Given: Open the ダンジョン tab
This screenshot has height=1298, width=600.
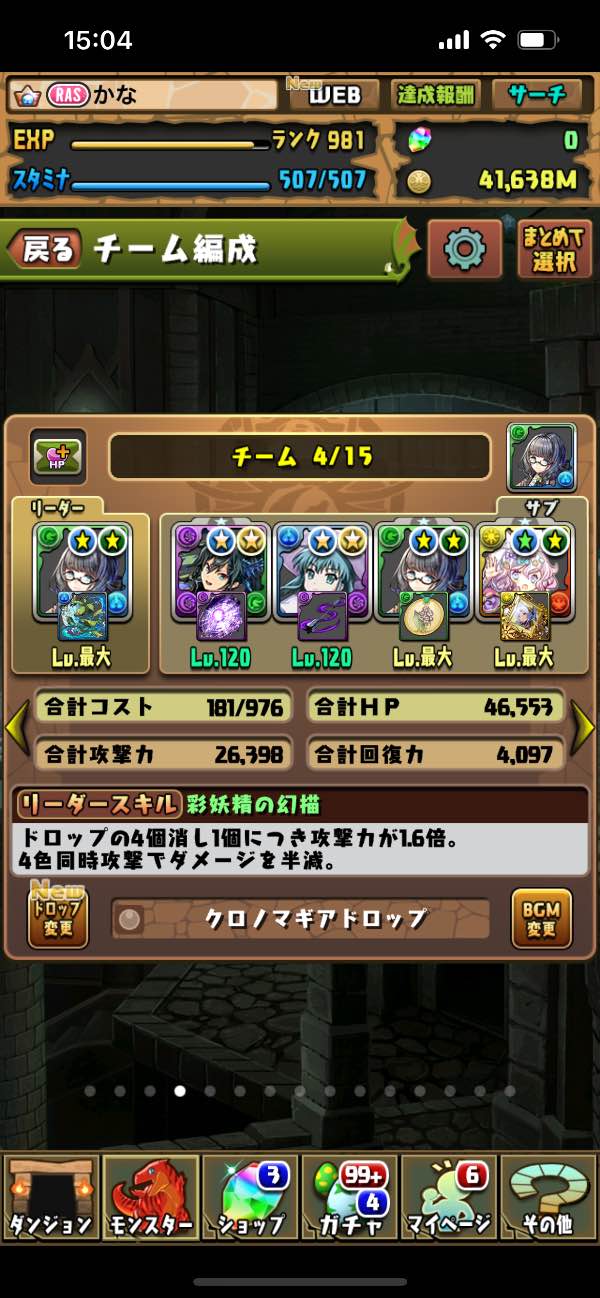Looking at the screenshot, I should point(50,1197).
